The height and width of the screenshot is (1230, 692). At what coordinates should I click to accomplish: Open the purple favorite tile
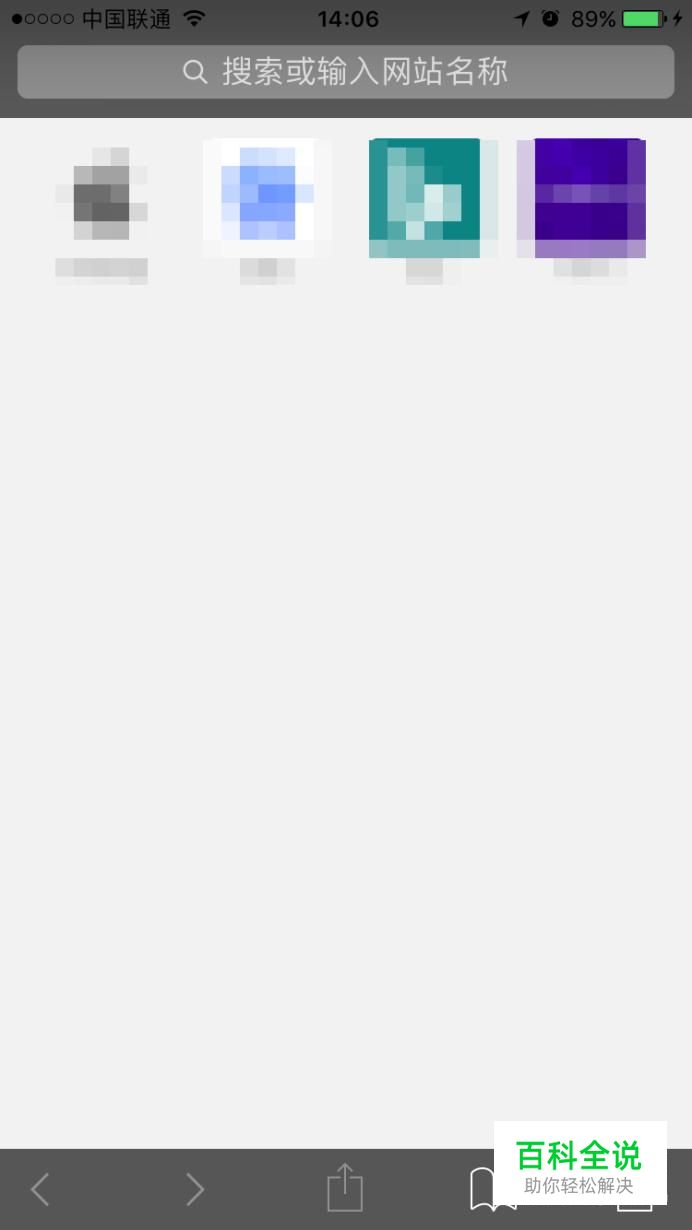pyautogui.click(x=583, y=198)
